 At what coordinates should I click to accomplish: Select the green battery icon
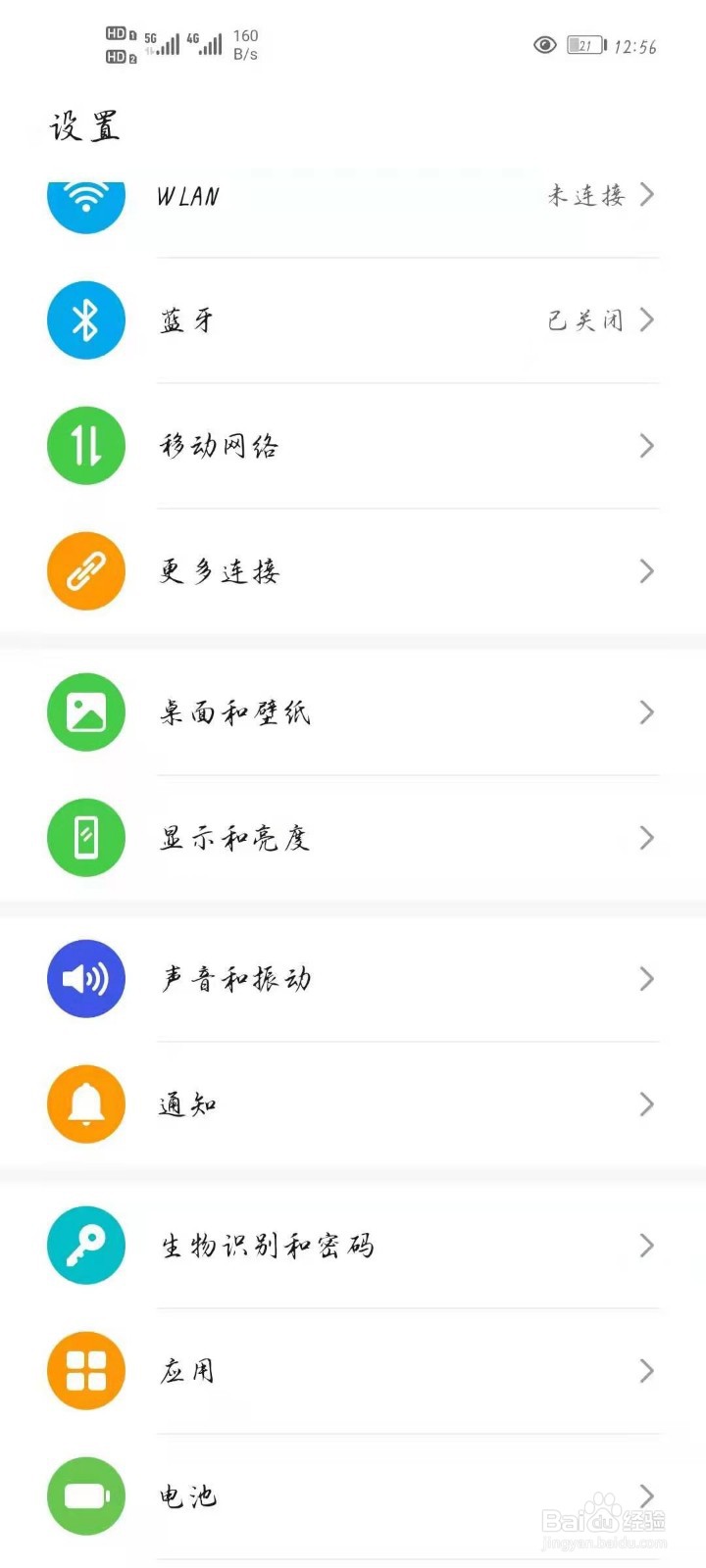click(85, 1496)
